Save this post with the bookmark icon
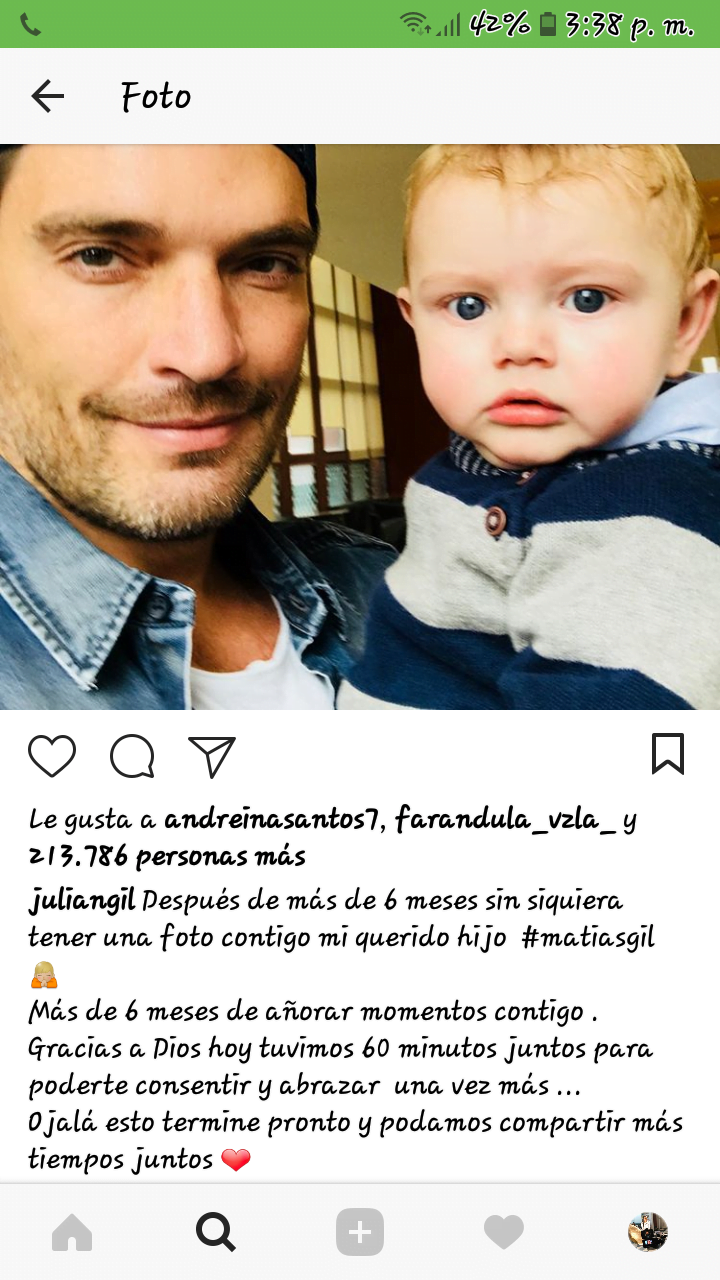 668,754
